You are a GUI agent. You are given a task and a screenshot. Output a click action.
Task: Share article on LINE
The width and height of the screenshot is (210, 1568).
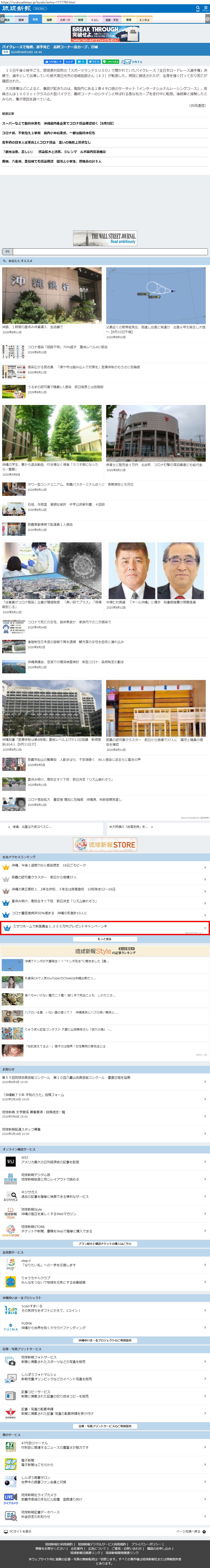[111, 61]
